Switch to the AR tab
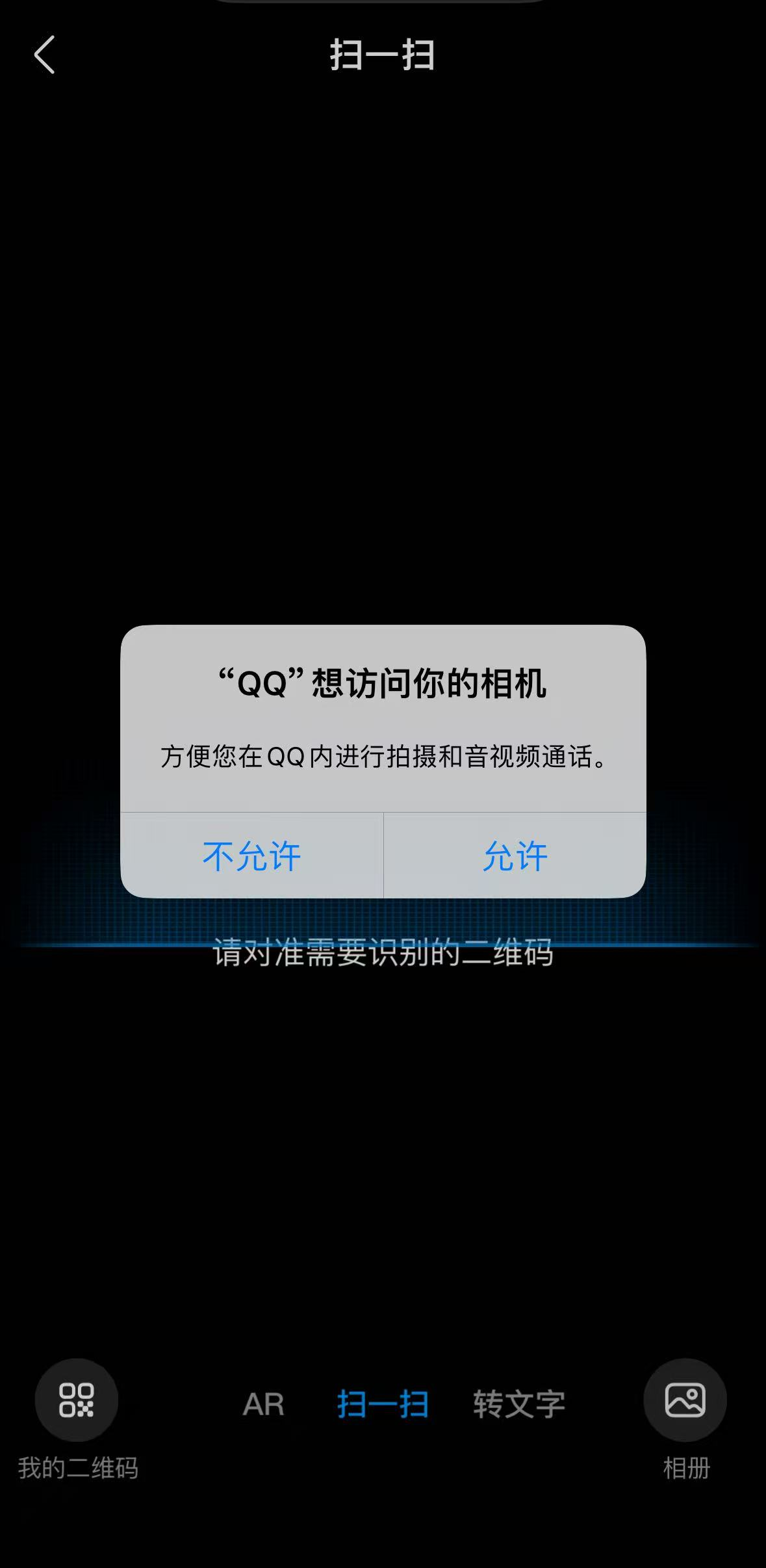The width and height of the screenshot is (766, 1568). [x=263, y=1405]
